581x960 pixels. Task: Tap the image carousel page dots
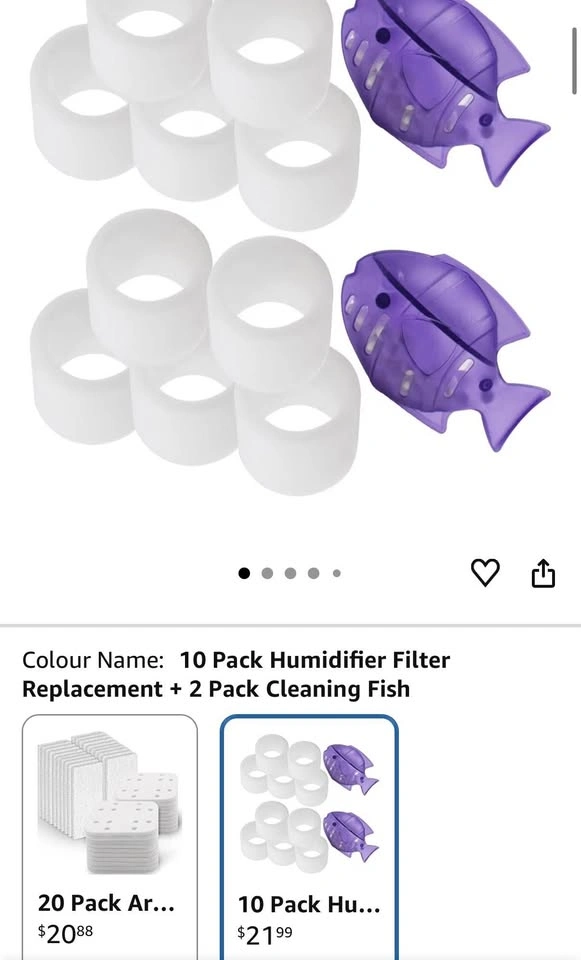[290, 573]
